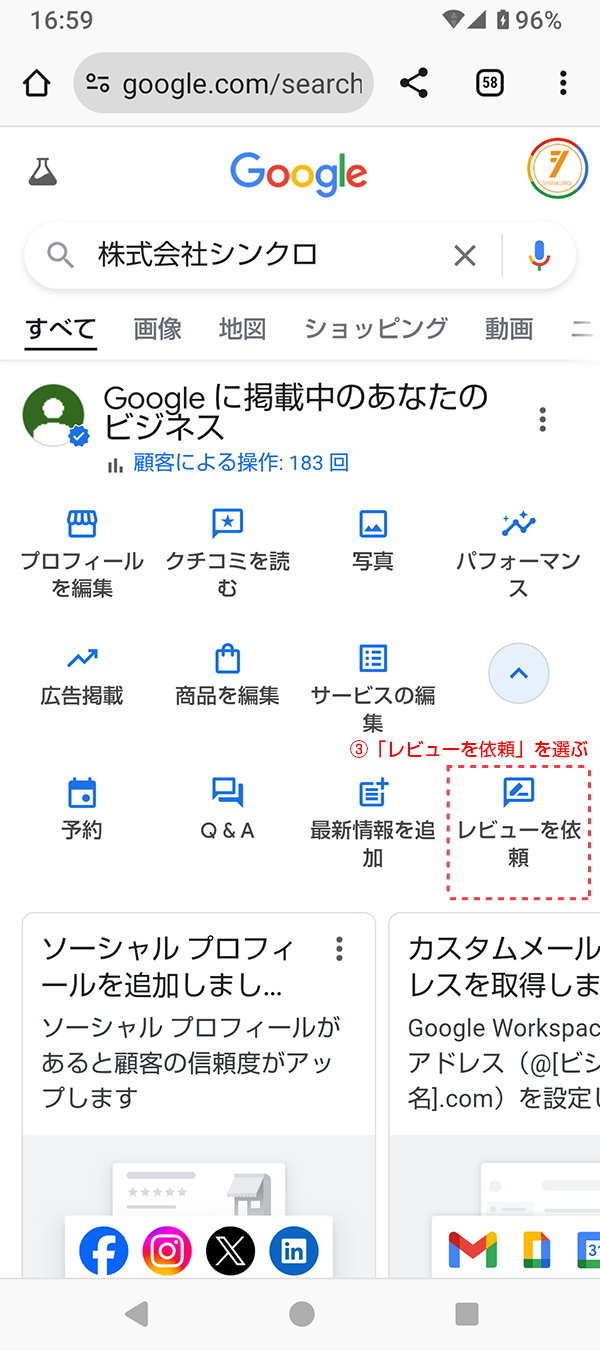Select レビューを依頼
Image resolution: width=600 pixels, height=1351 pixels.
(519, 823)
